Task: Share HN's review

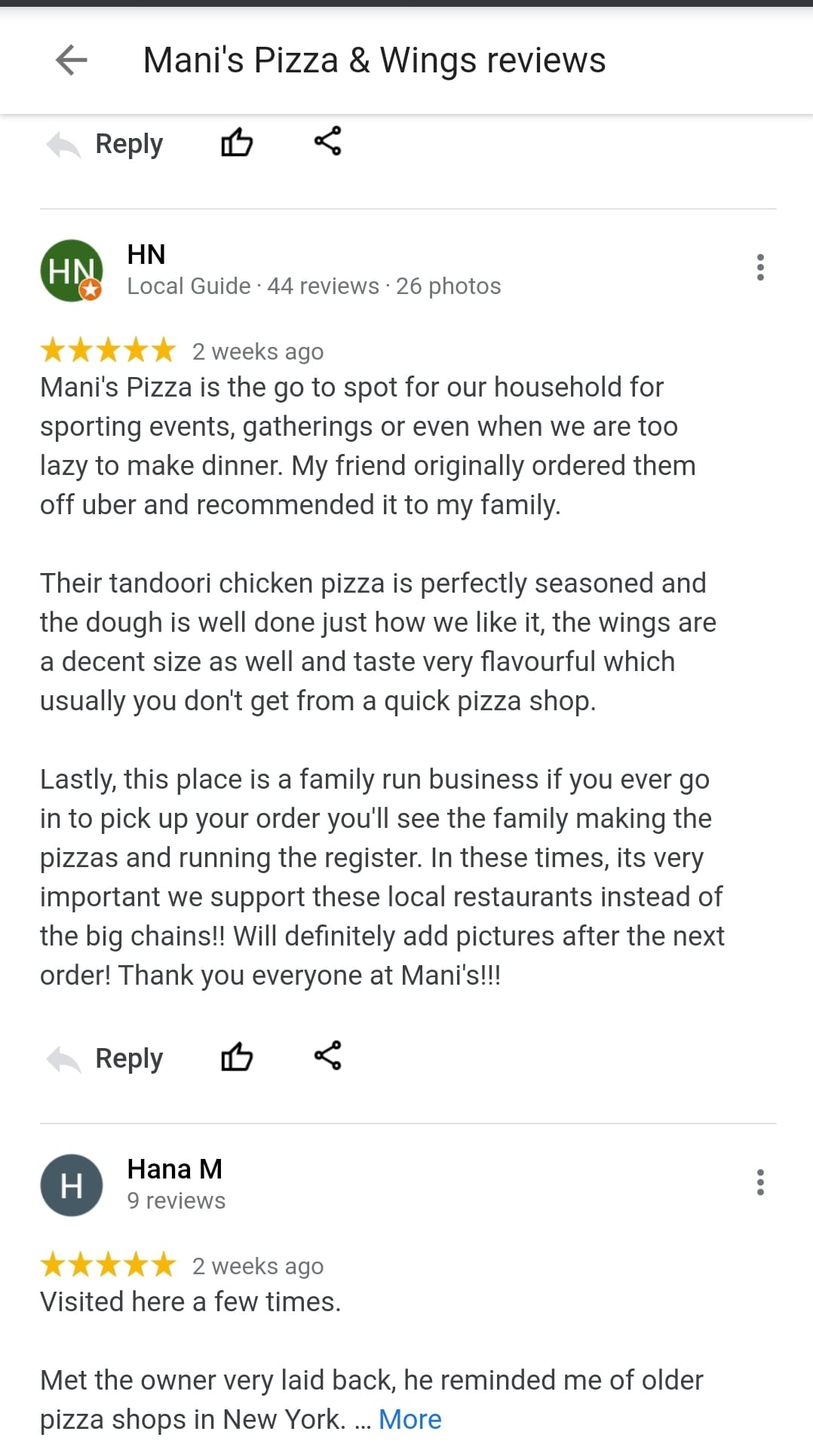Action: [328, 1056]
